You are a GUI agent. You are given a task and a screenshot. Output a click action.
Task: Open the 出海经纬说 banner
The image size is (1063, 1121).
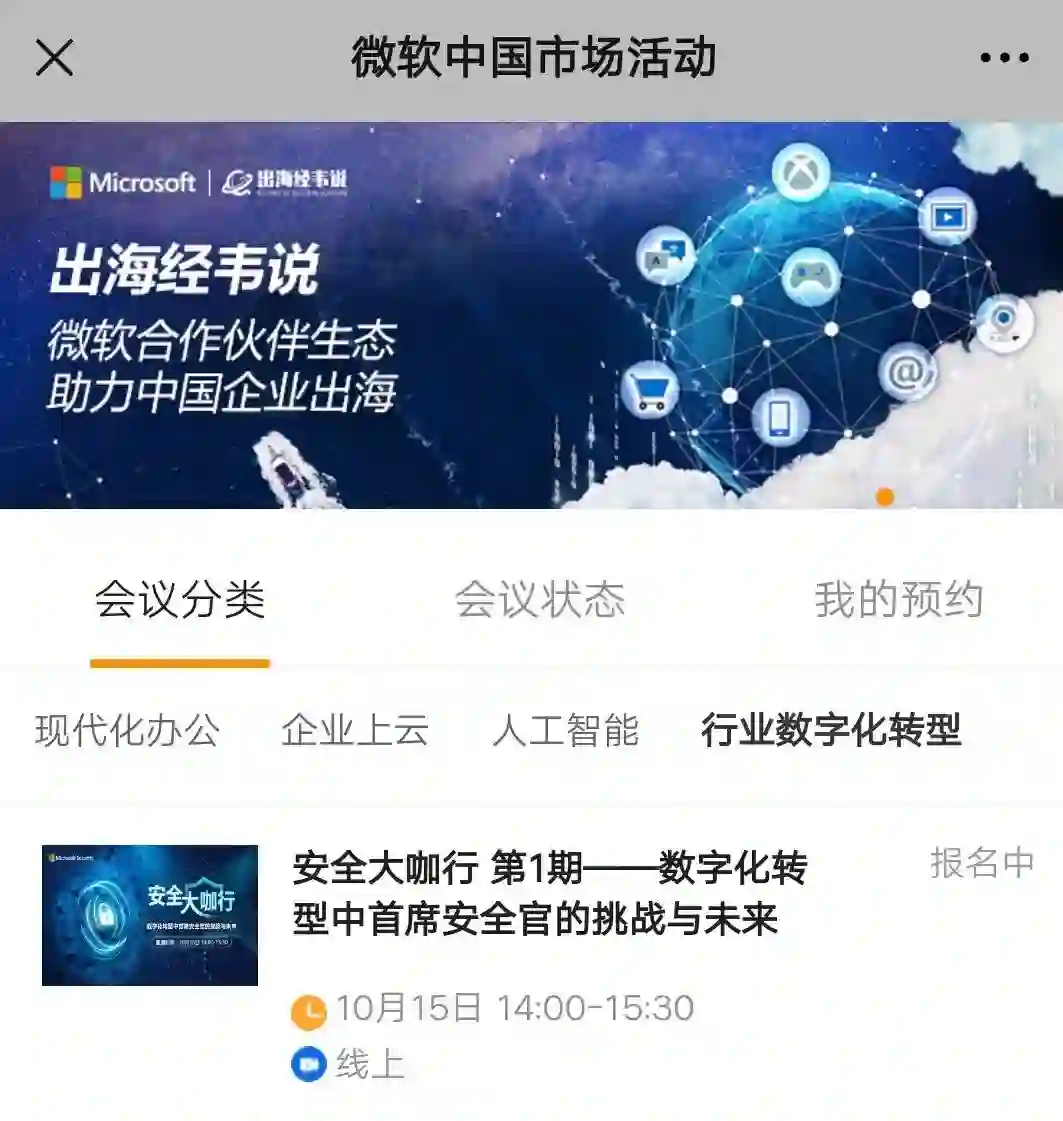(530, 315)
